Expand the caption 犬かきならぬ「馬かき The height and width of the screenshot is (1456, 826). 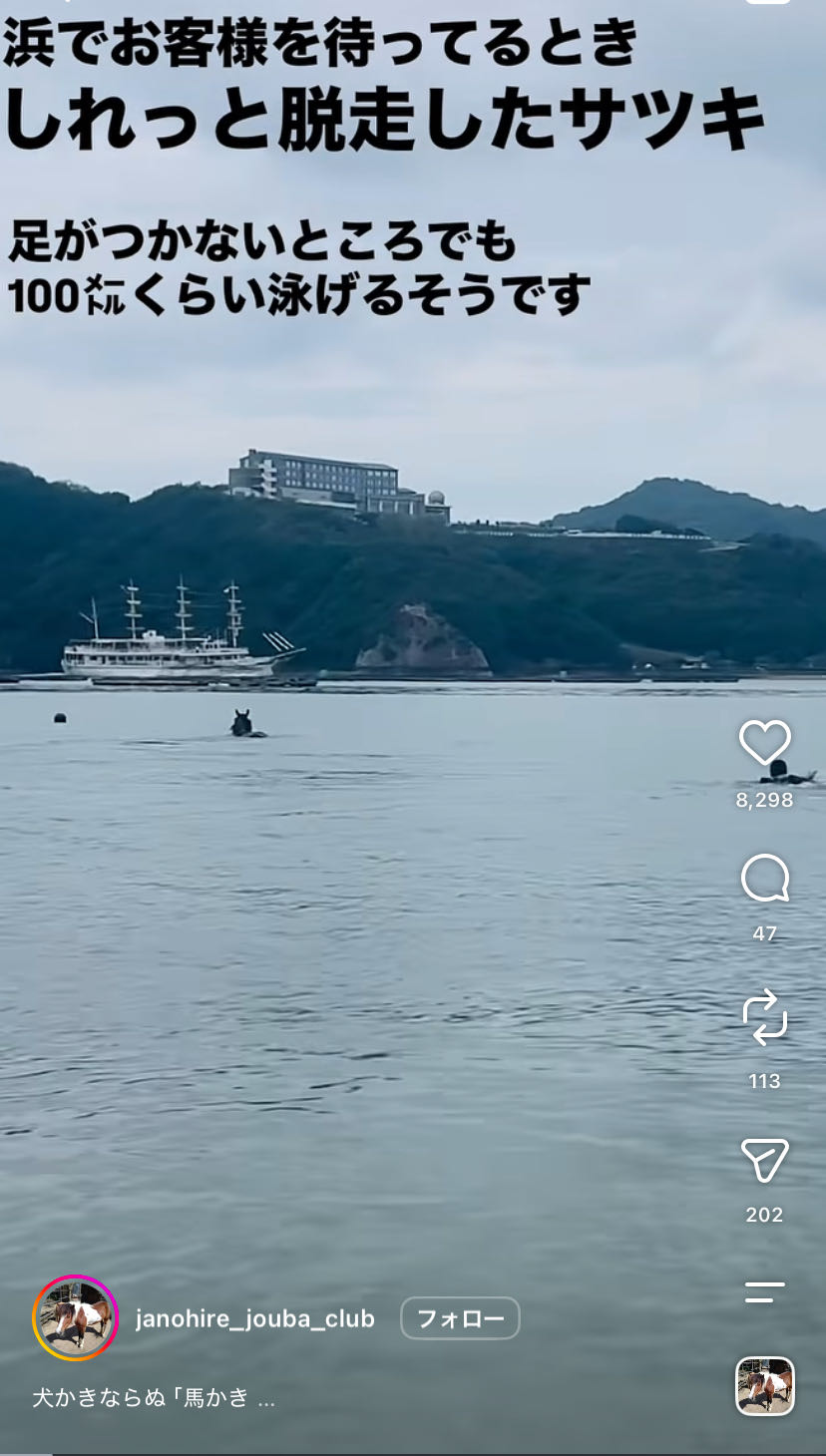154,1398
